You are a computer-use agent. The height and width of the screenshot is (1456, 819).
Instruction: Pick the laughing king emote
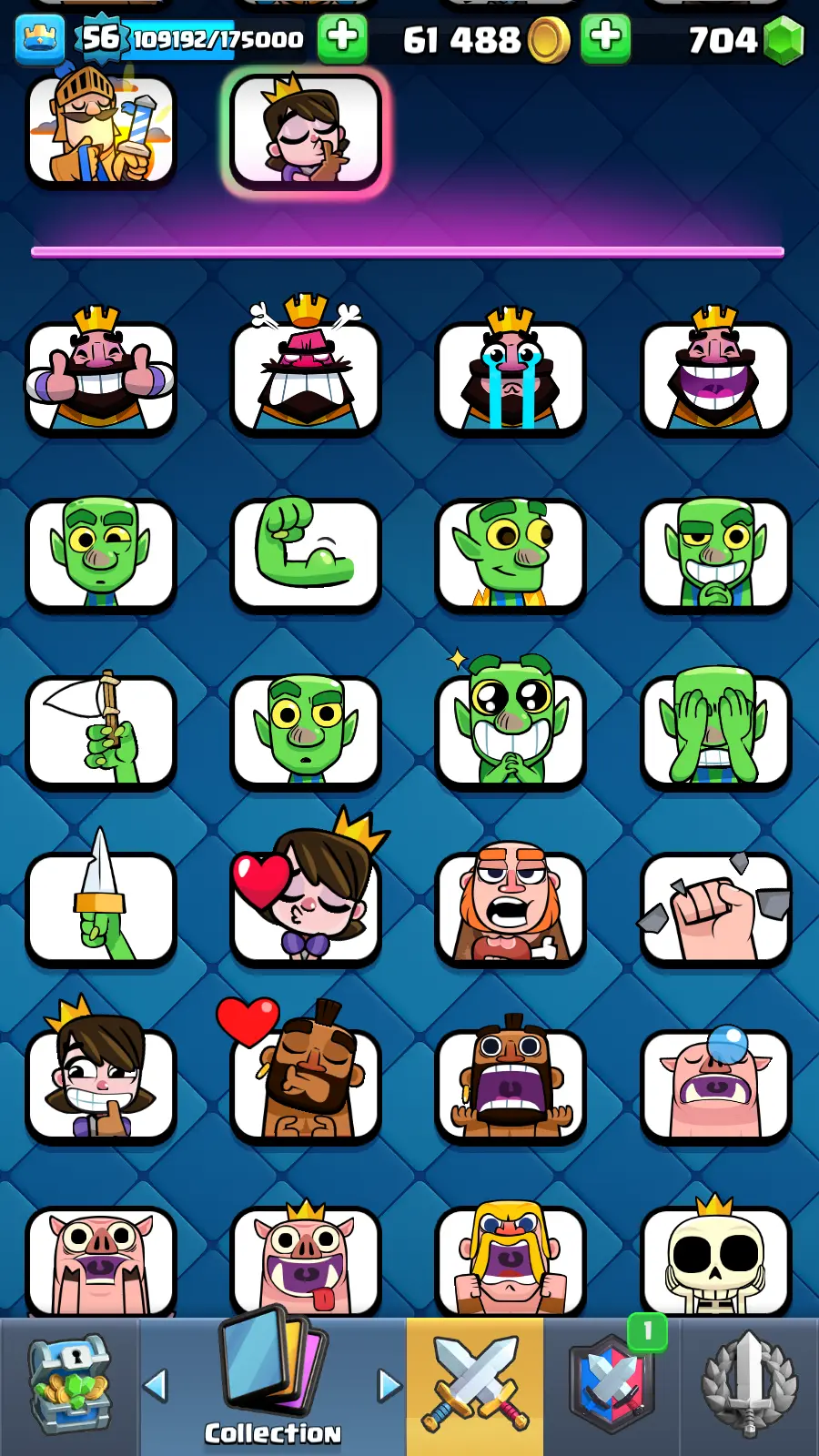(x=715, y=375)
